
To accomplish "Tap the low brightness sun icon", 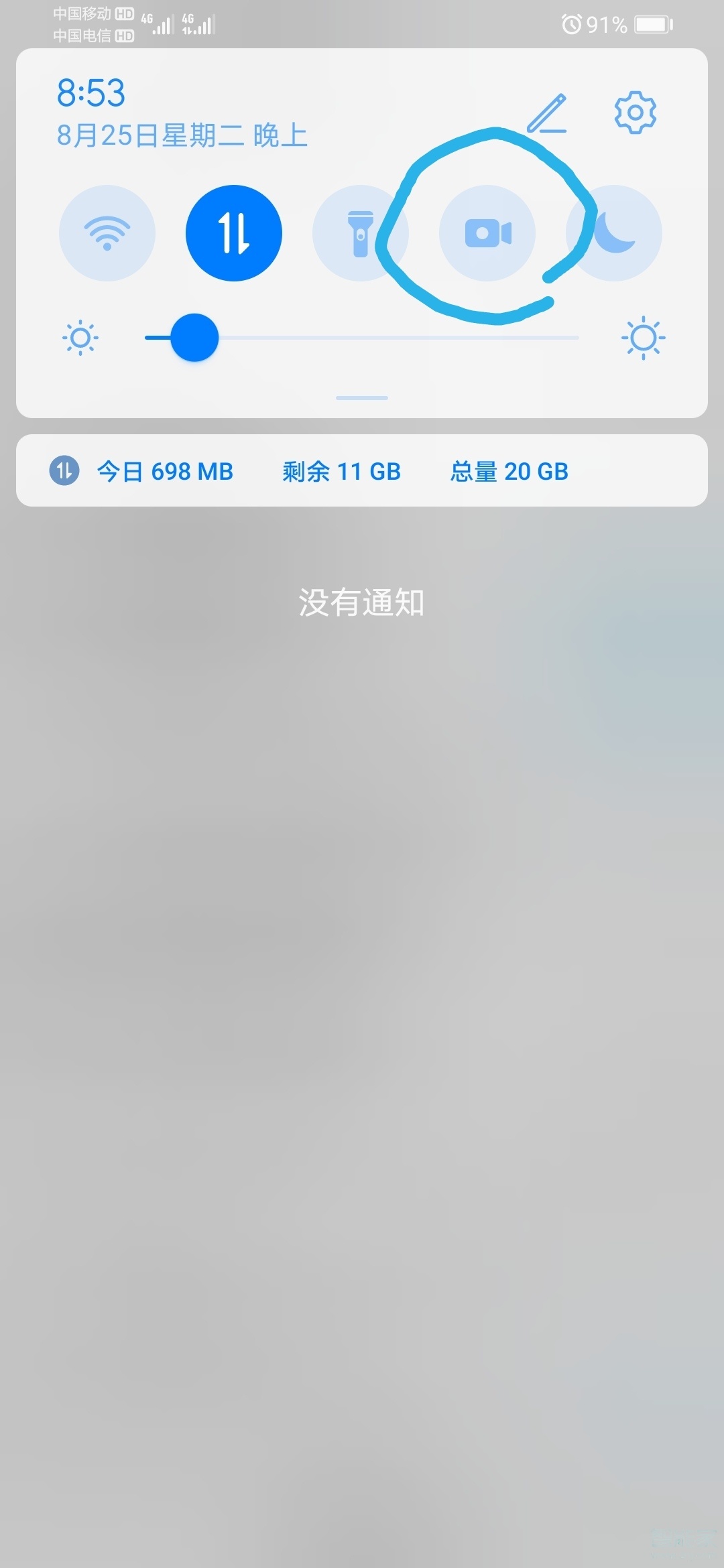I will click(x=80, y=338).
